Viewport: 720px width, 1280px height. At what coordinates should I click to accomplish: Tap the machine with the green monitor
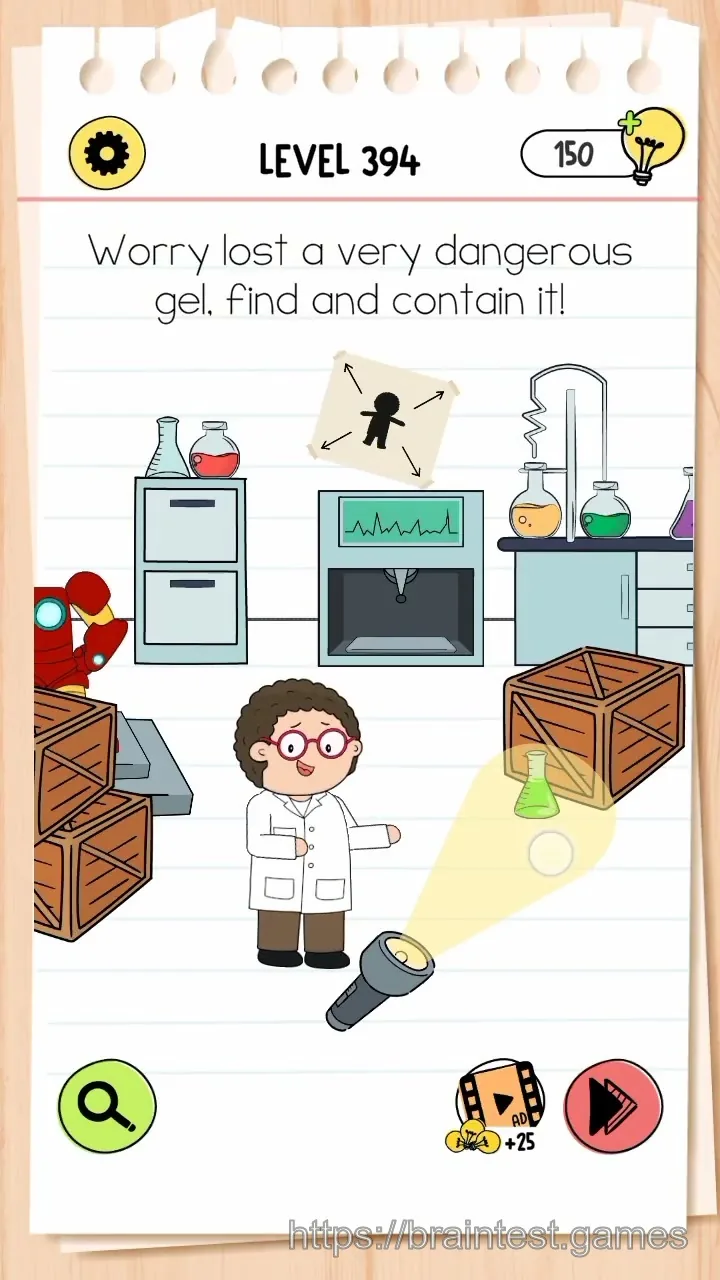click(401, 578)
